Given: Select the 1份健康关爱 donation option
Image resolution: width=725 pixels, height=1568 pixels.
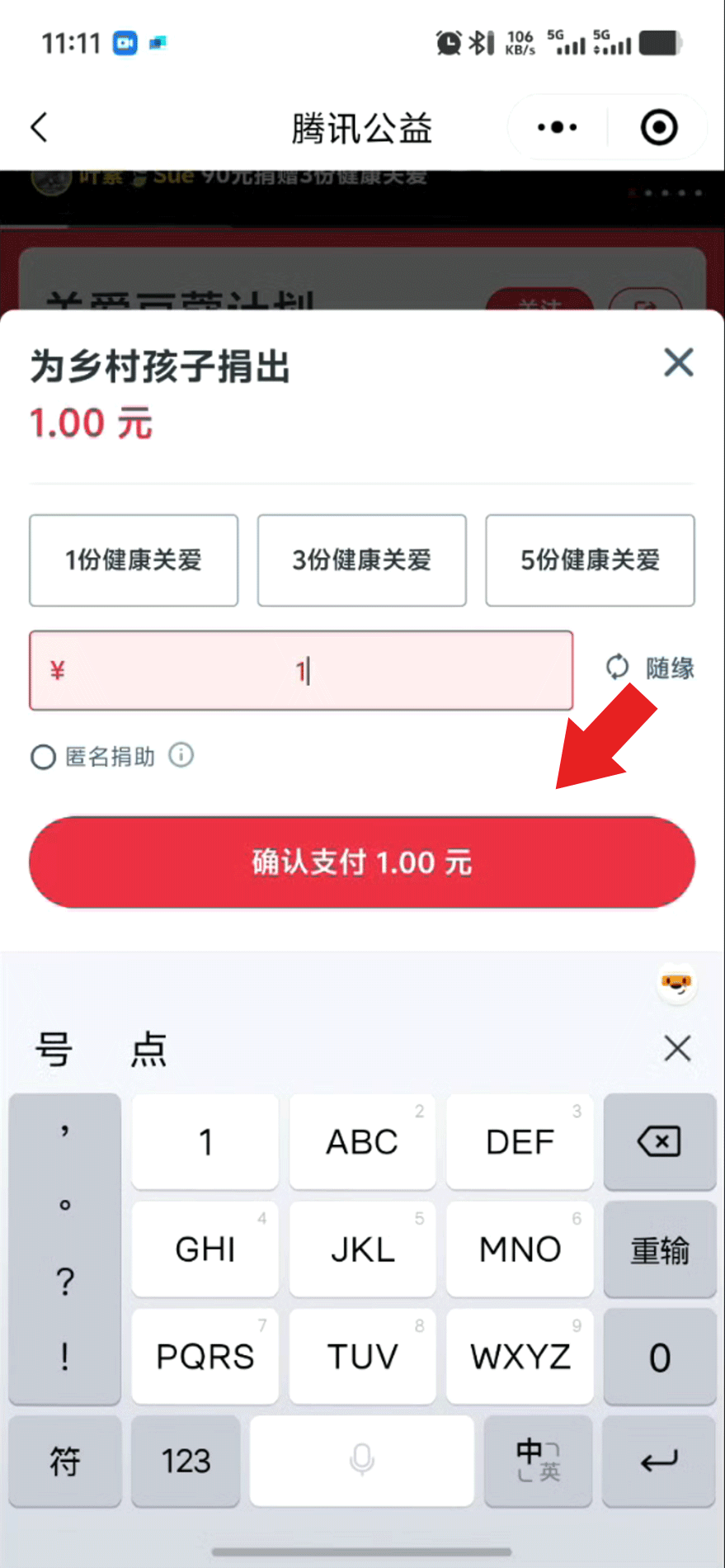Looking at the screenshot, I should click(x=134, y=560).
